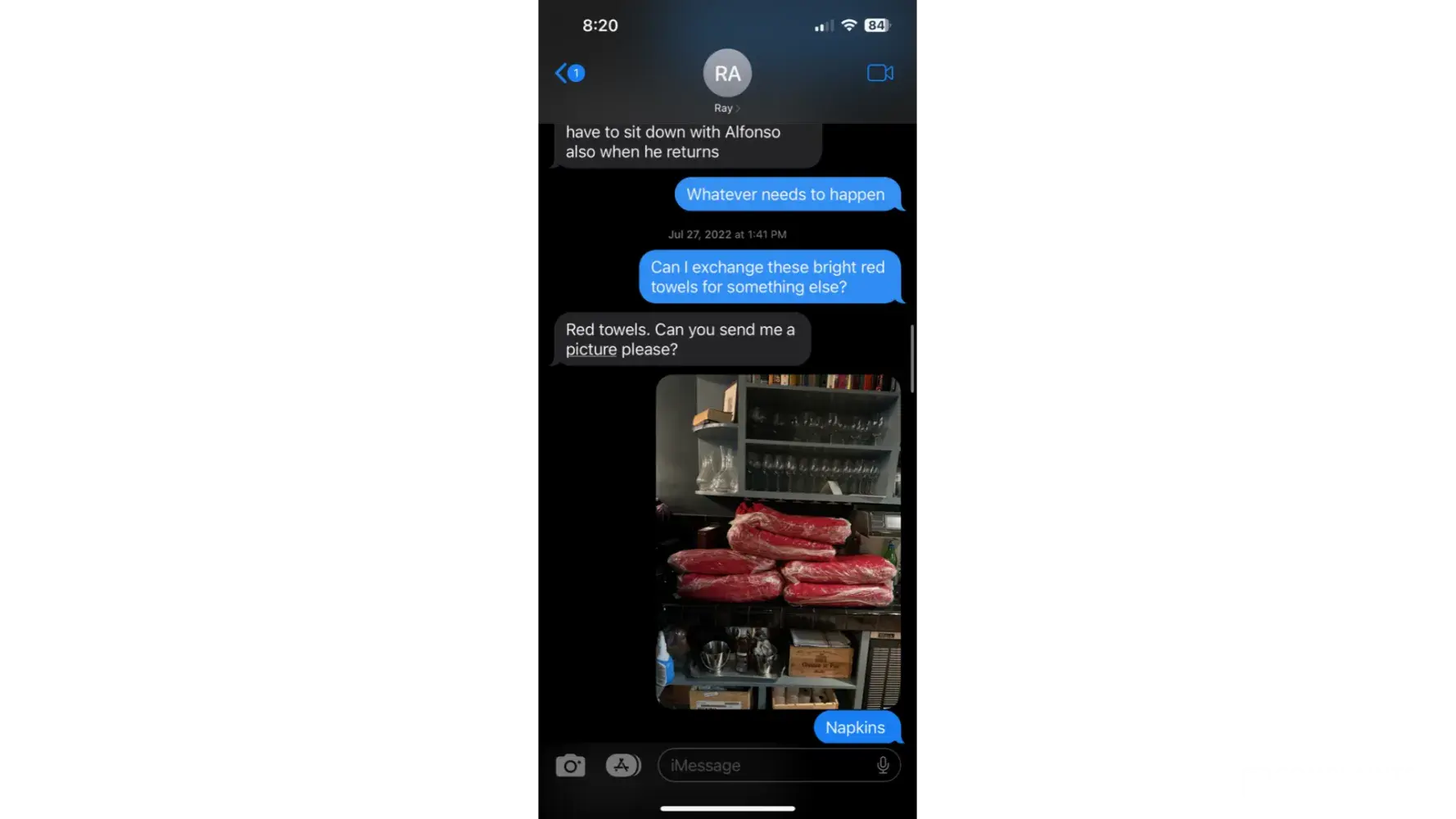Image resolution: width=1456 pixels, height=819 pixels.
Task: Tap the underlined word picture
Action: 590,350
